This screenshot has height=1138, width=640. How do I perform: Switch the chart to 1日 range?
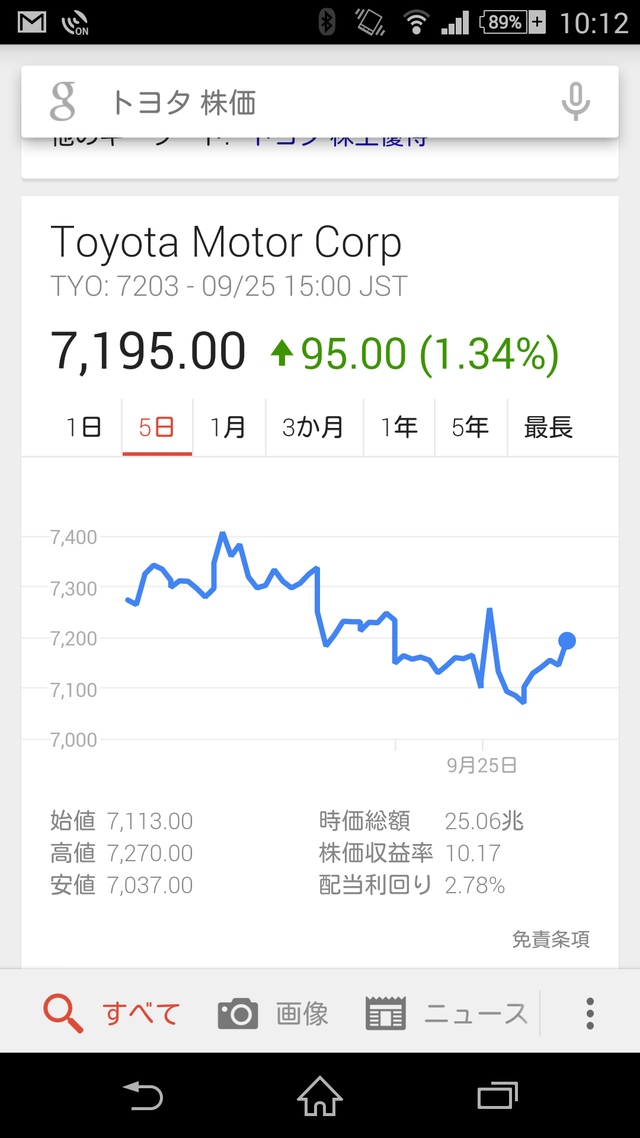tap(85, 428)
